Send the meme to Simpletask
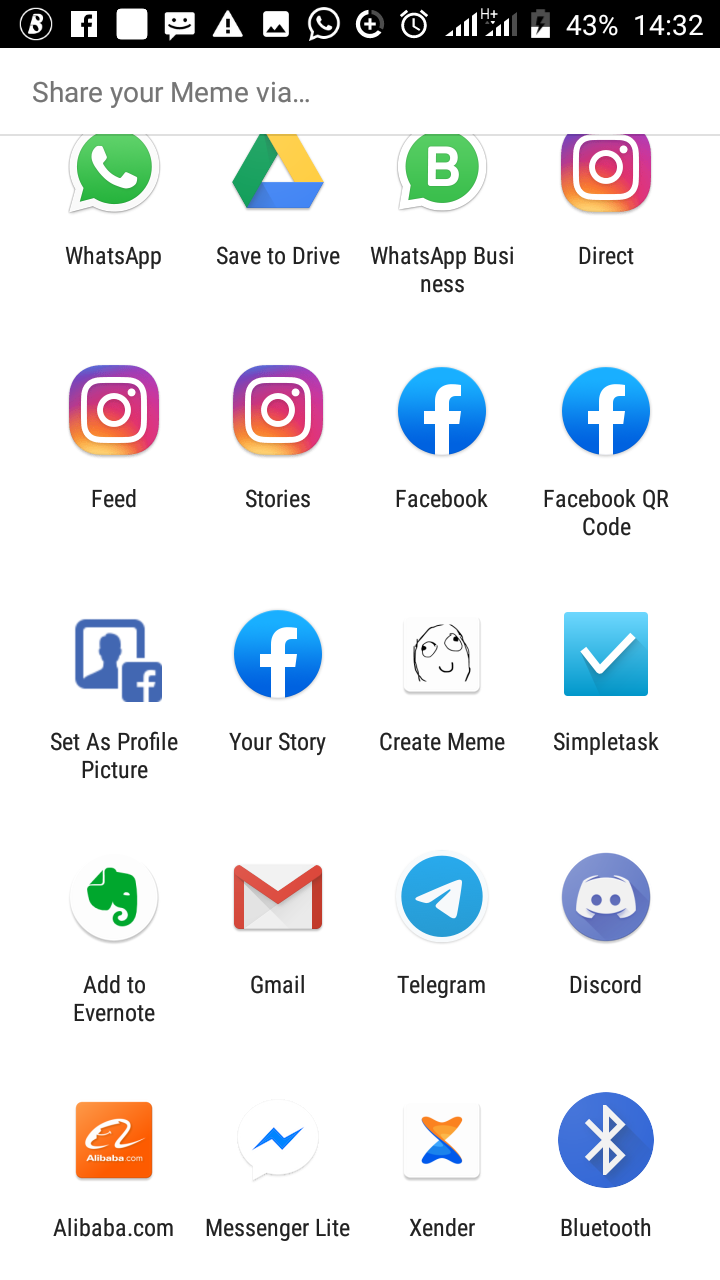The image size is (720, 1280). 606,655
